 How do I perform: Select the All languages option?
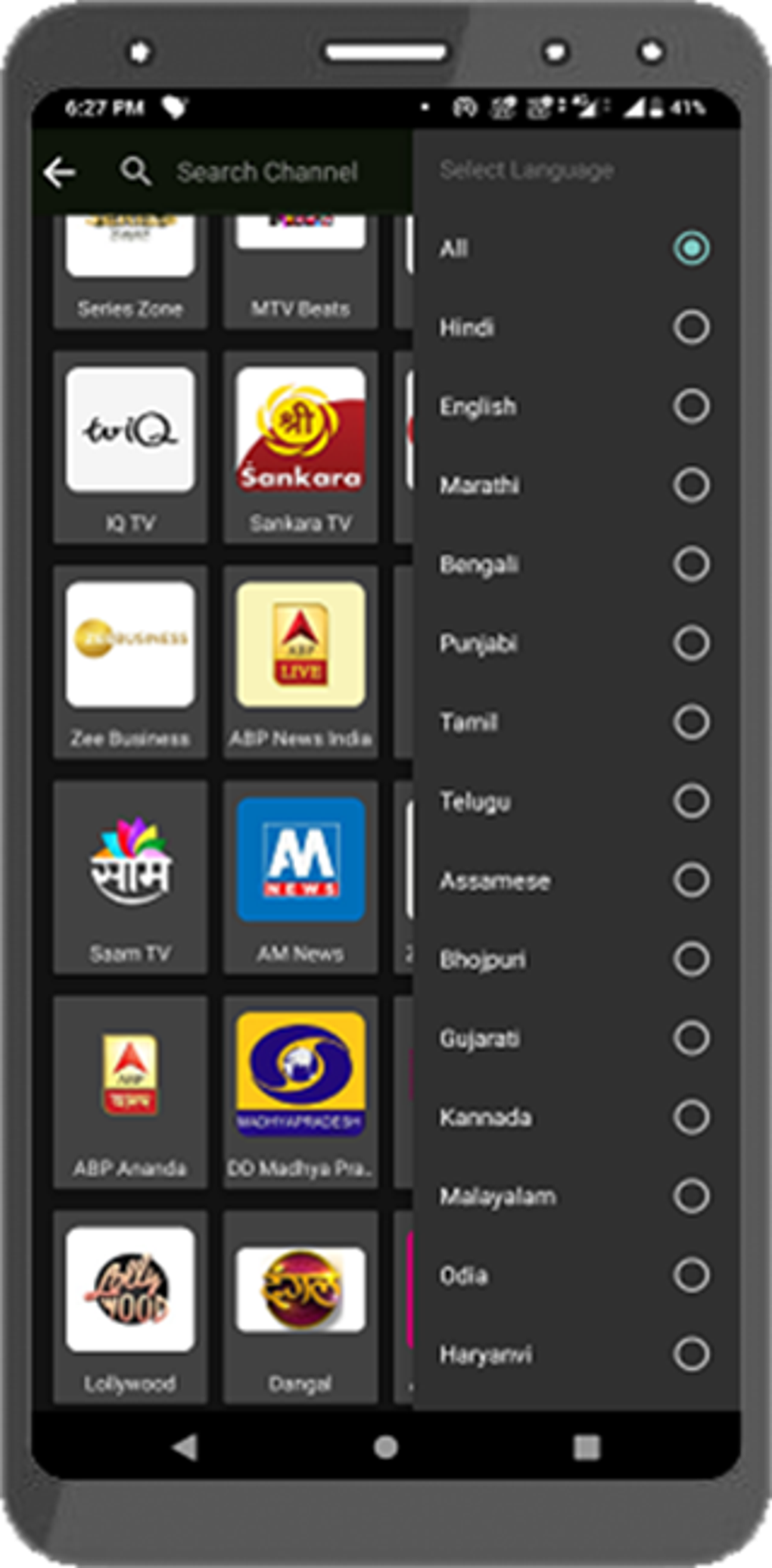(x=690, y=248)
